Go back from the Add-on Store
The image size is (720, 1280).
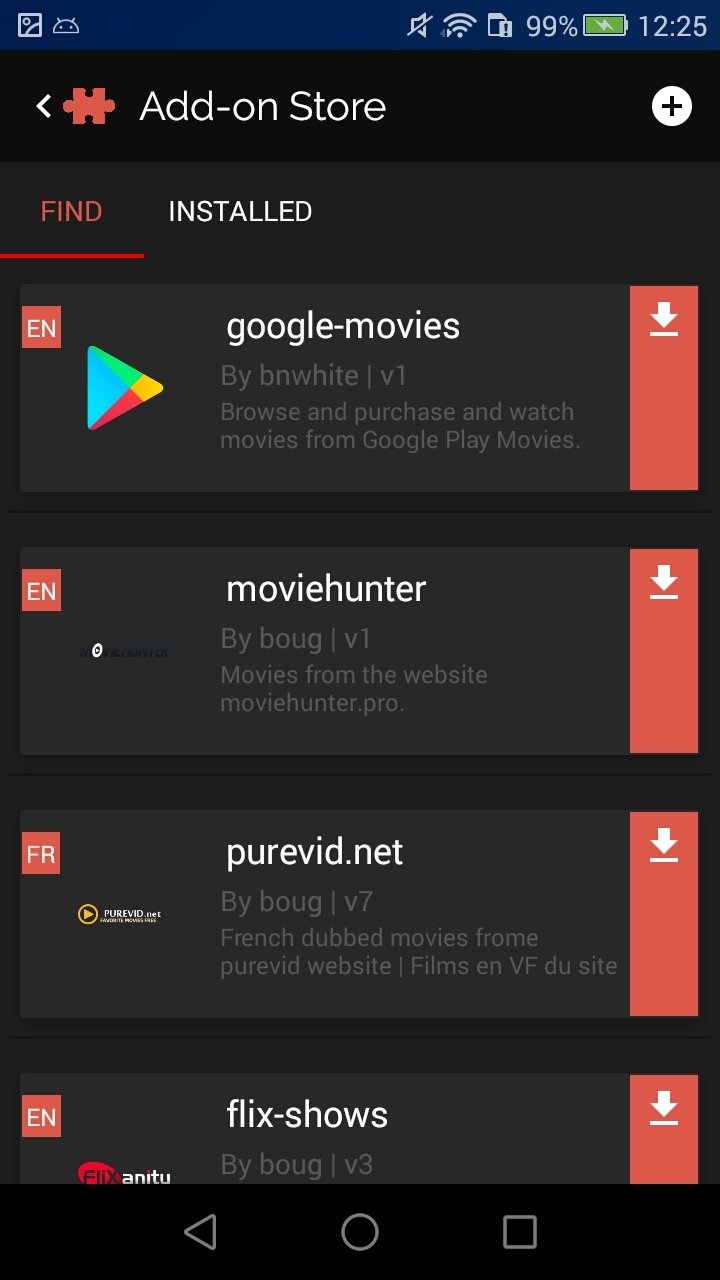(44, 107)
